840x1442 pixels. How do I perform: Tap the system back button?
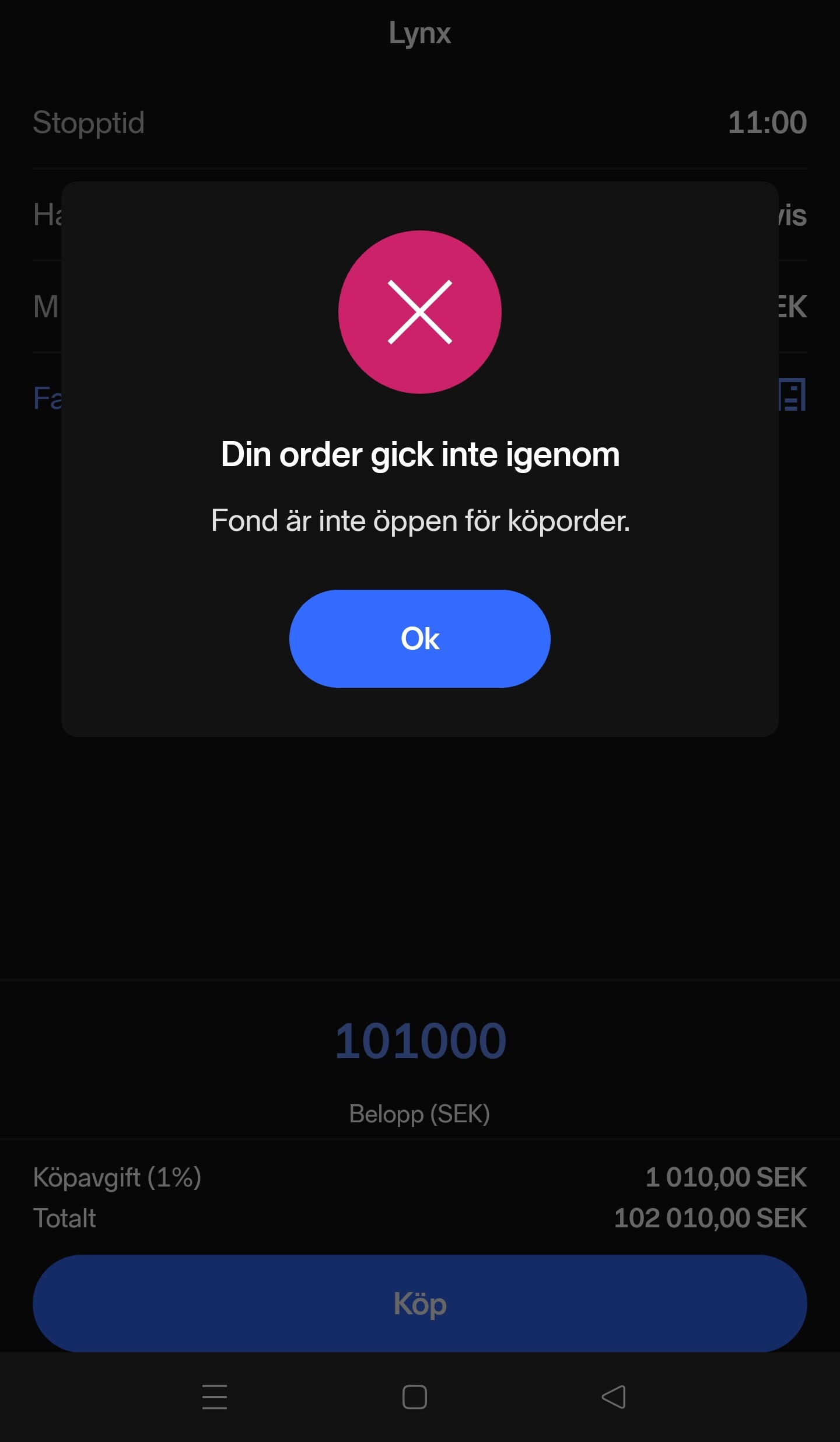click(614, 1397)
